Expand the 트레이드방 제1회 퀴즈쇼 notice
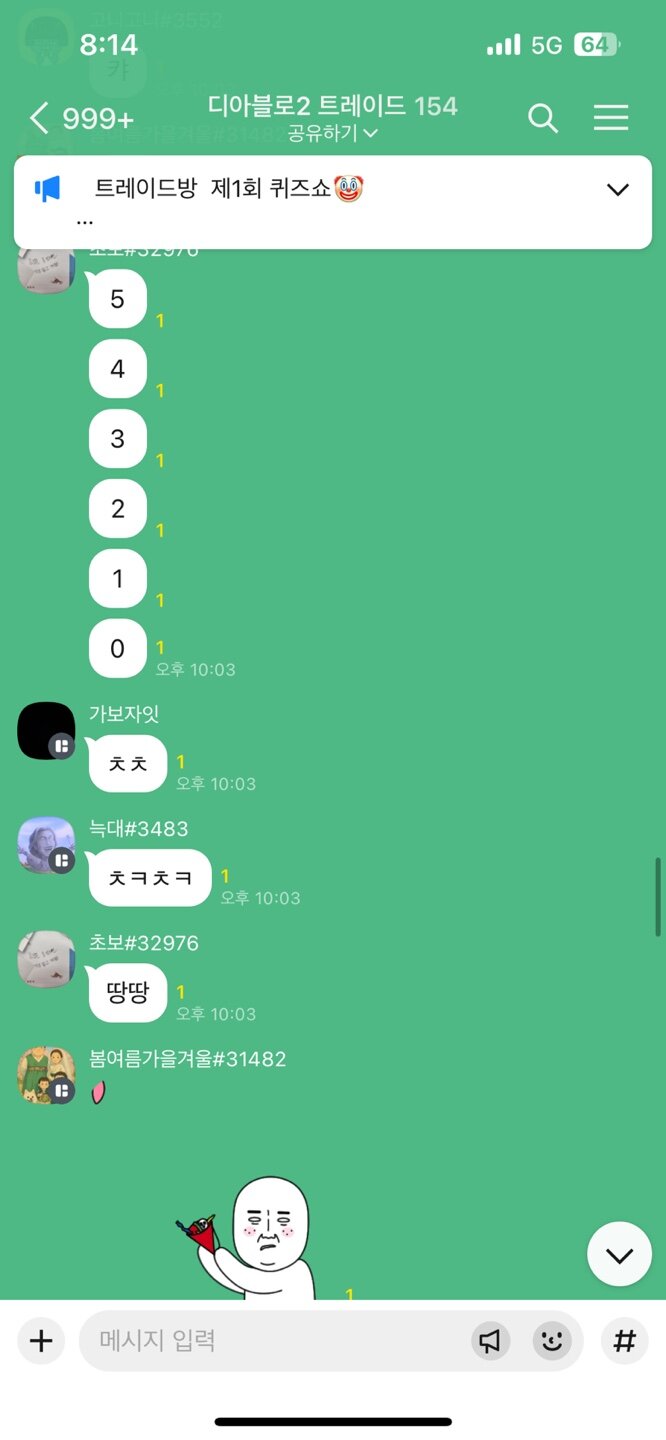This screenshot has width=666, height=1440. pos(618,190)
